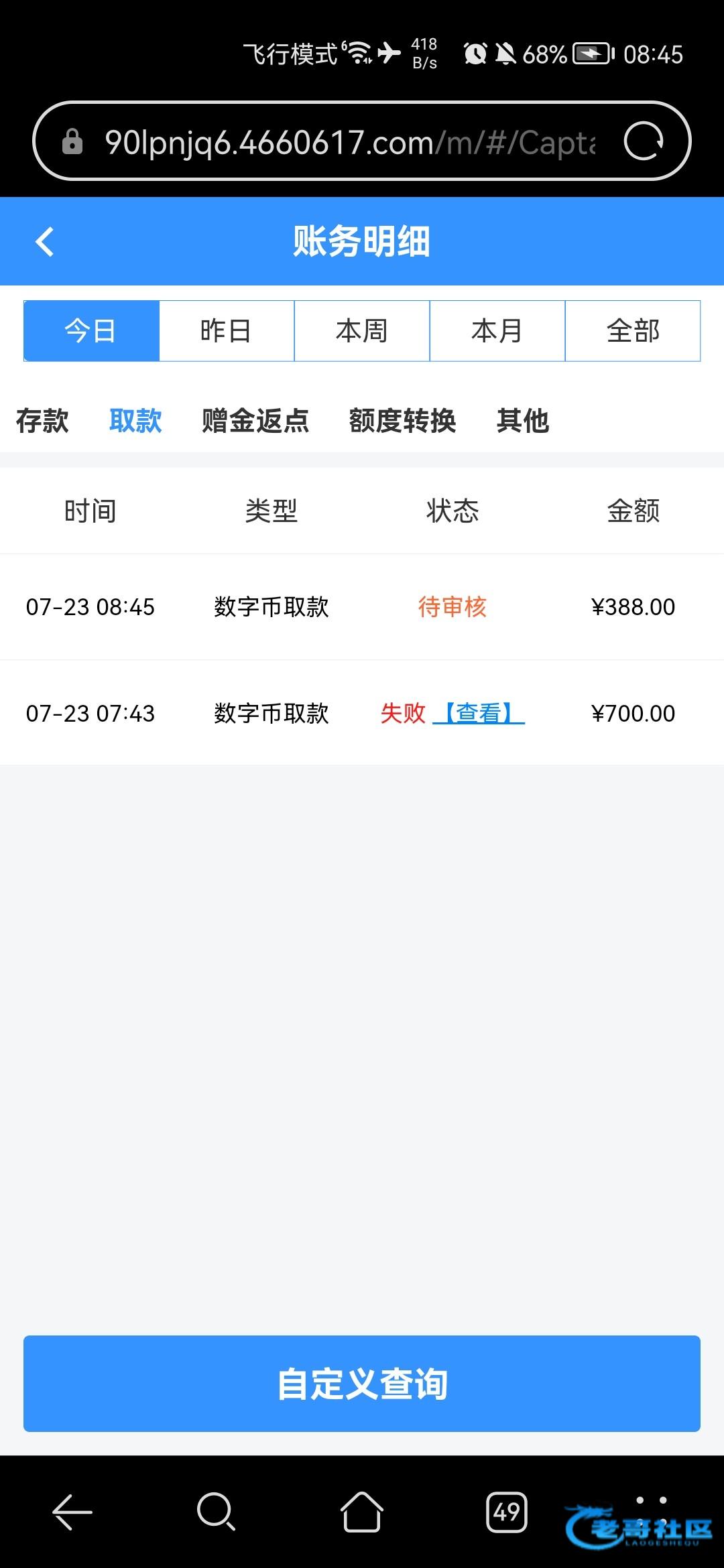
Task: Switch to the 存款 tab
Action: (42, 421)
